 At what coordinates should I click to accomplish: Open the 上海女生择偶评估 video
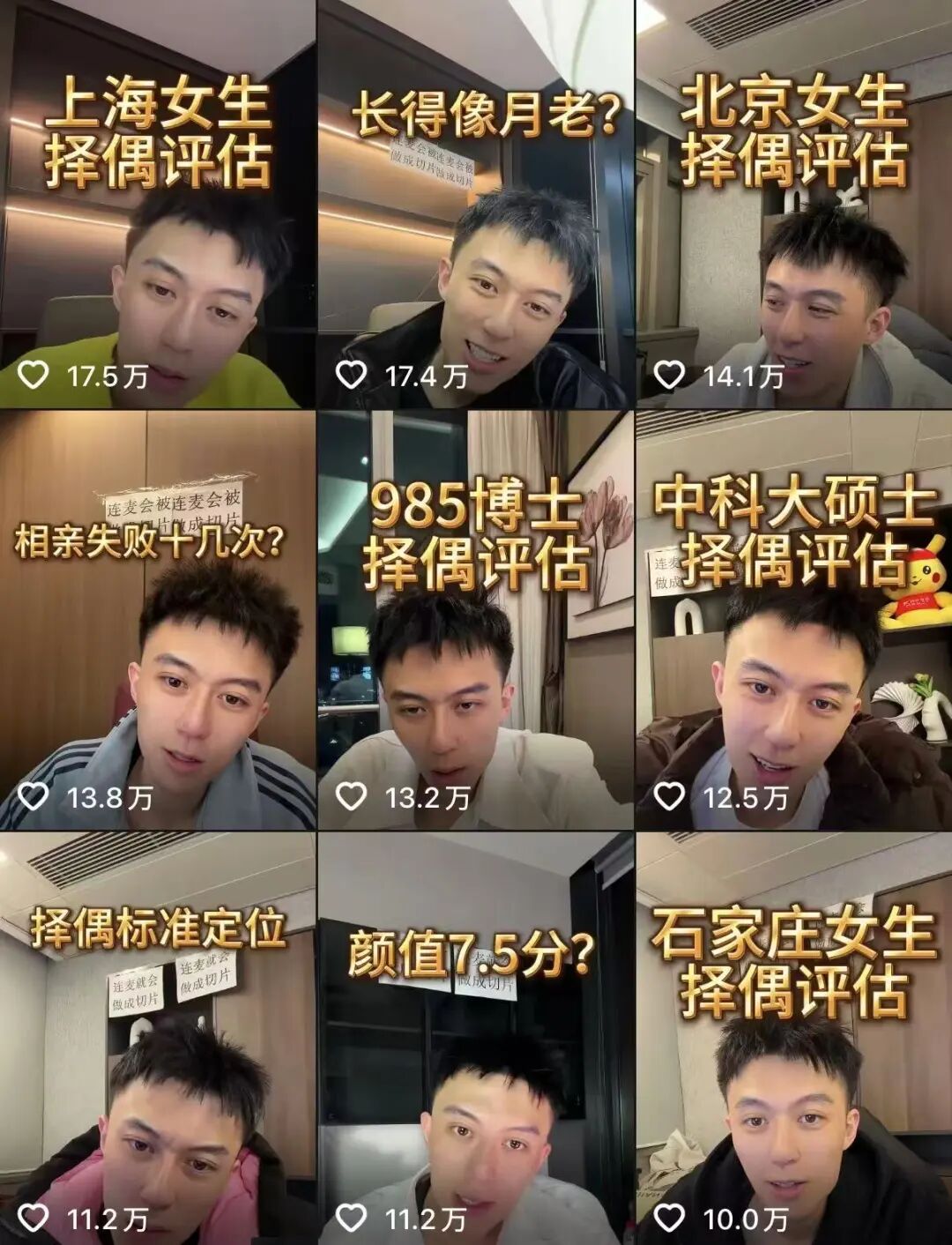(157, 203)
